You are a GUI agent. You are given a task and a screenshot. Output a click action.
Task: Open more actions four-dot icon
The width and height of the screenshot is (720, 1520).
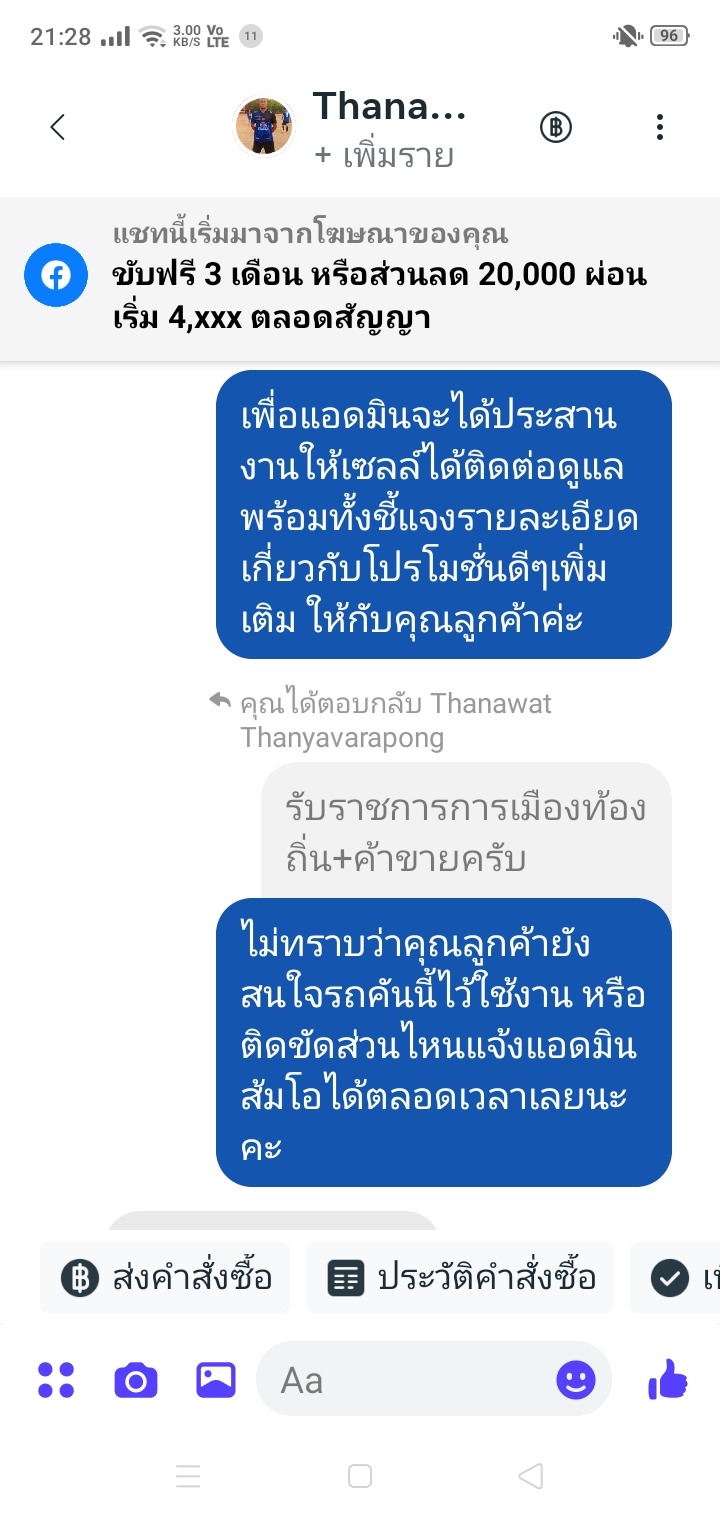coord(56,1380)
